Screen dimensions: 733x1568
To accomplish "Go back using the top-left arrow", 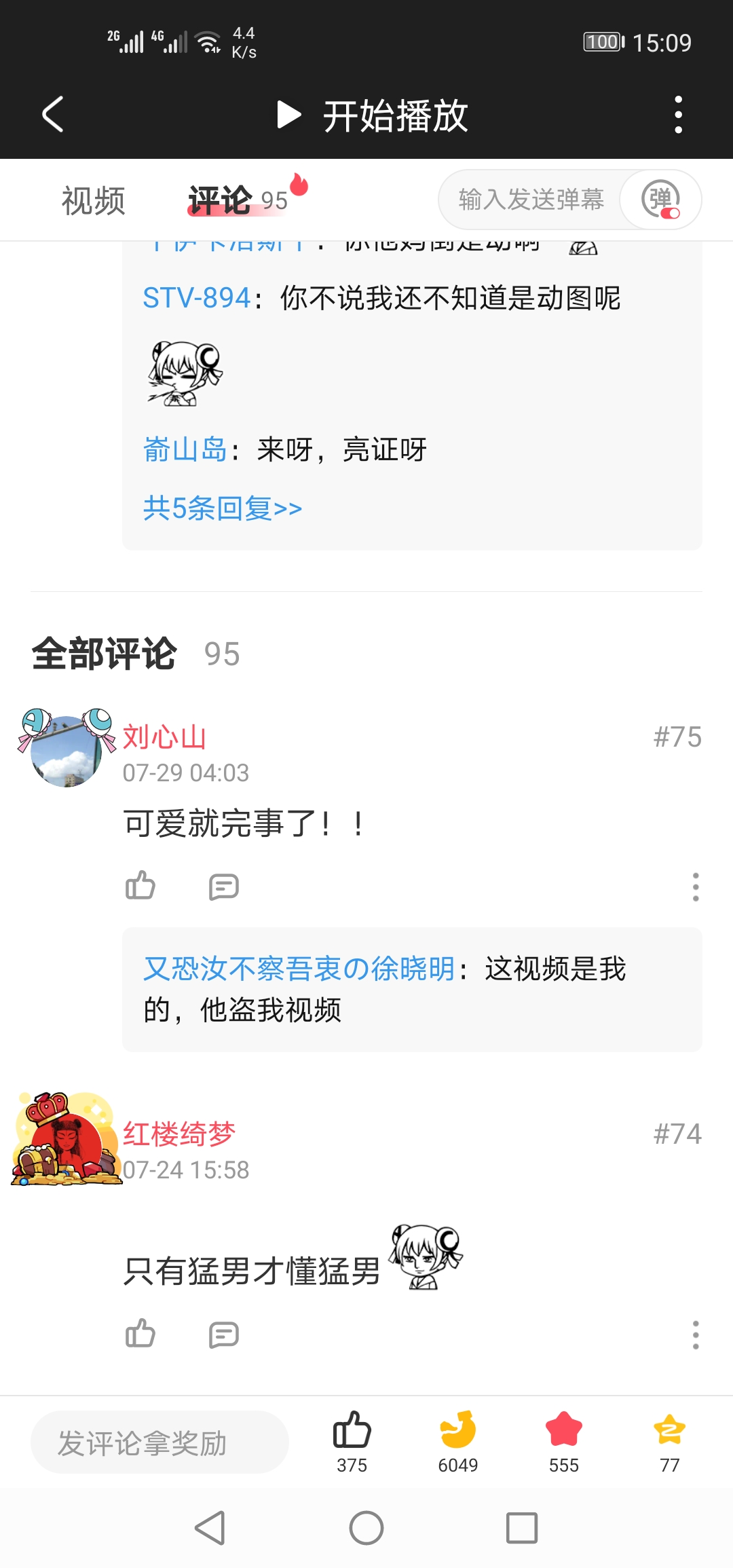I will [x=53, y=114].
